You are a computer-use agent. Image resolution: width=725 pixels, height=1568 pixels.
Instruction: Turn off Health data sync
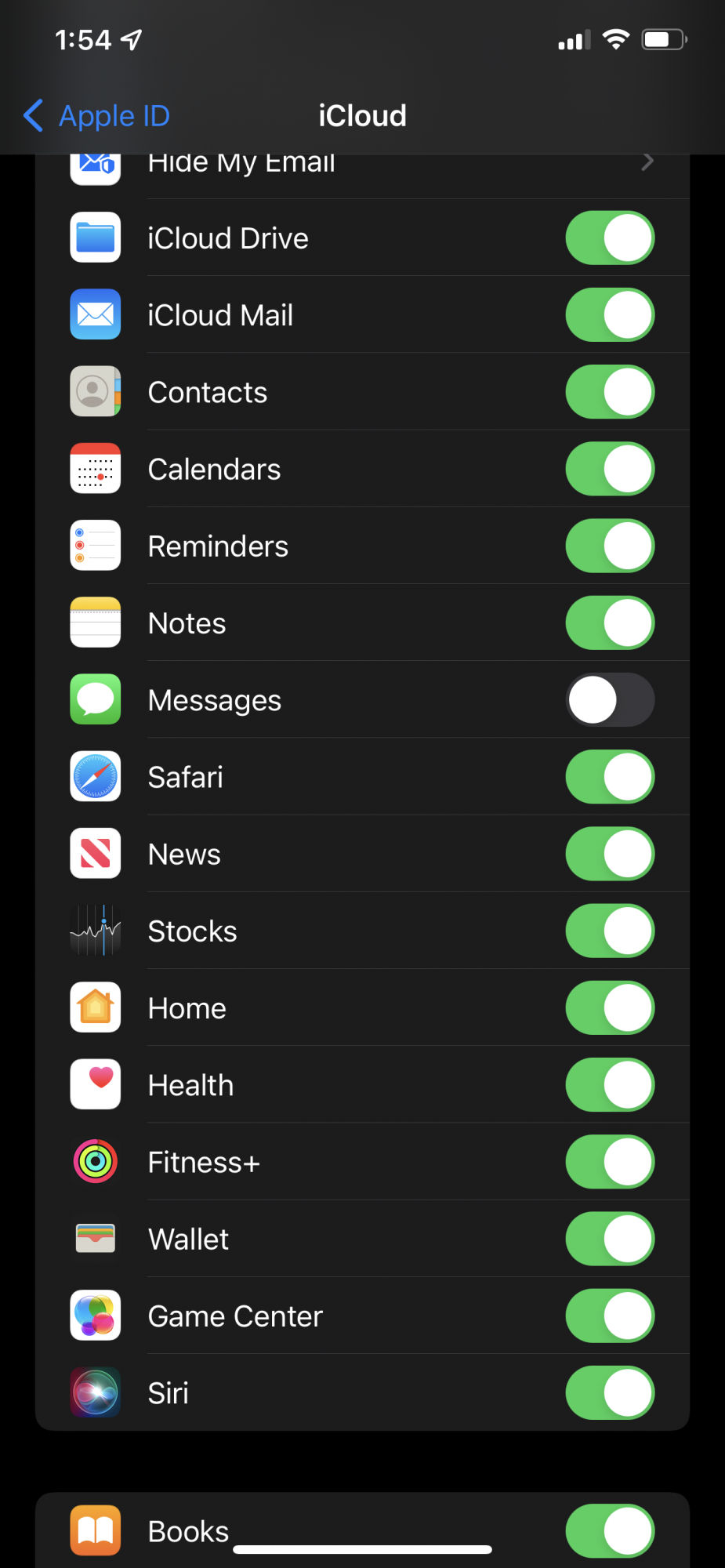point(610,1085)
